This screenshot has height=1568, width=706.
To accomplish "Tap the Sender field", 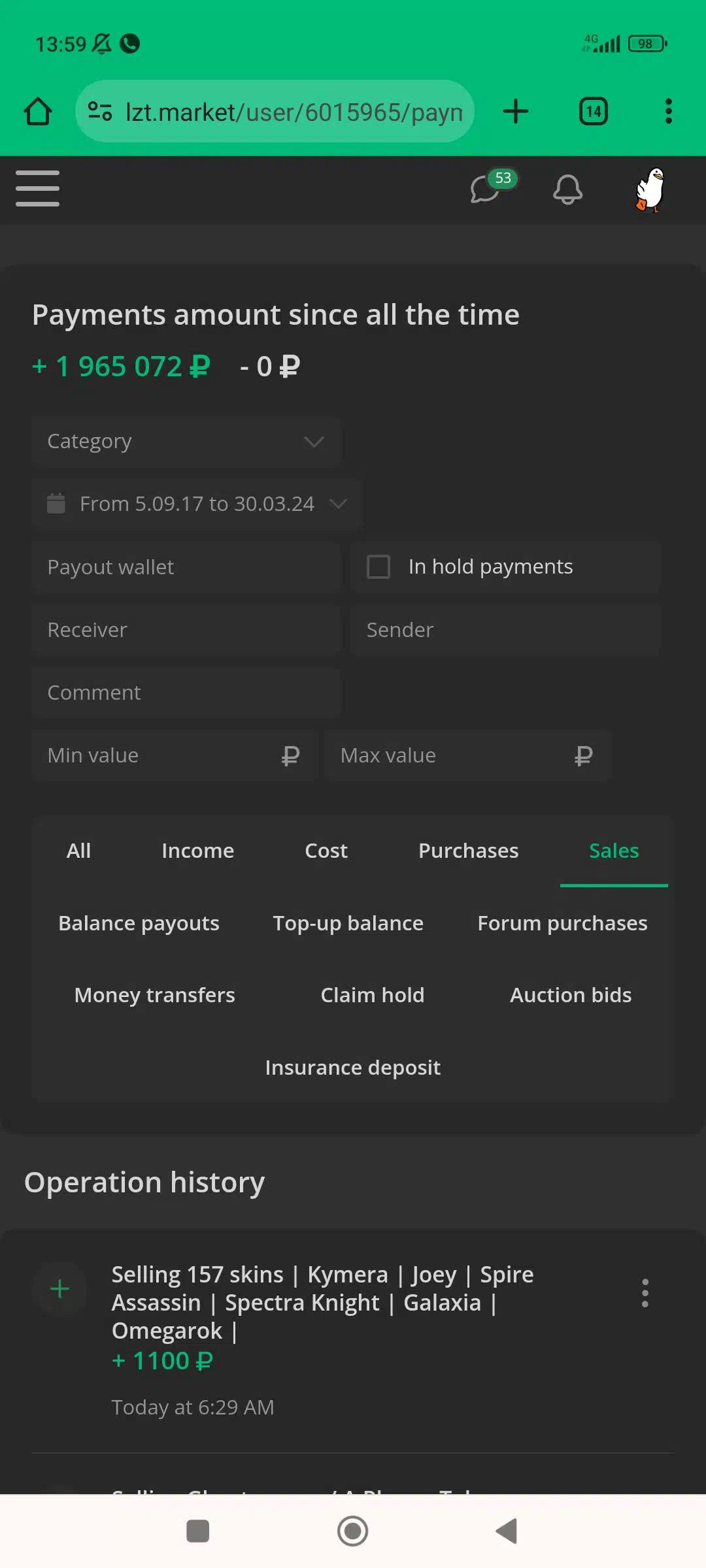I will (505, 630).
